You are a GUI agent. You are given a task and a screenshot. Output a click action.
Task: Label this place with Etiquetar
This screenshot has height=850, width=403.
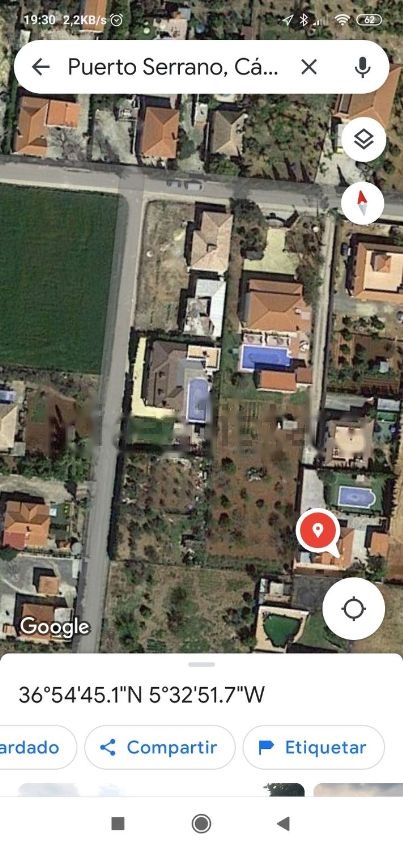click(x=314, y=748)
